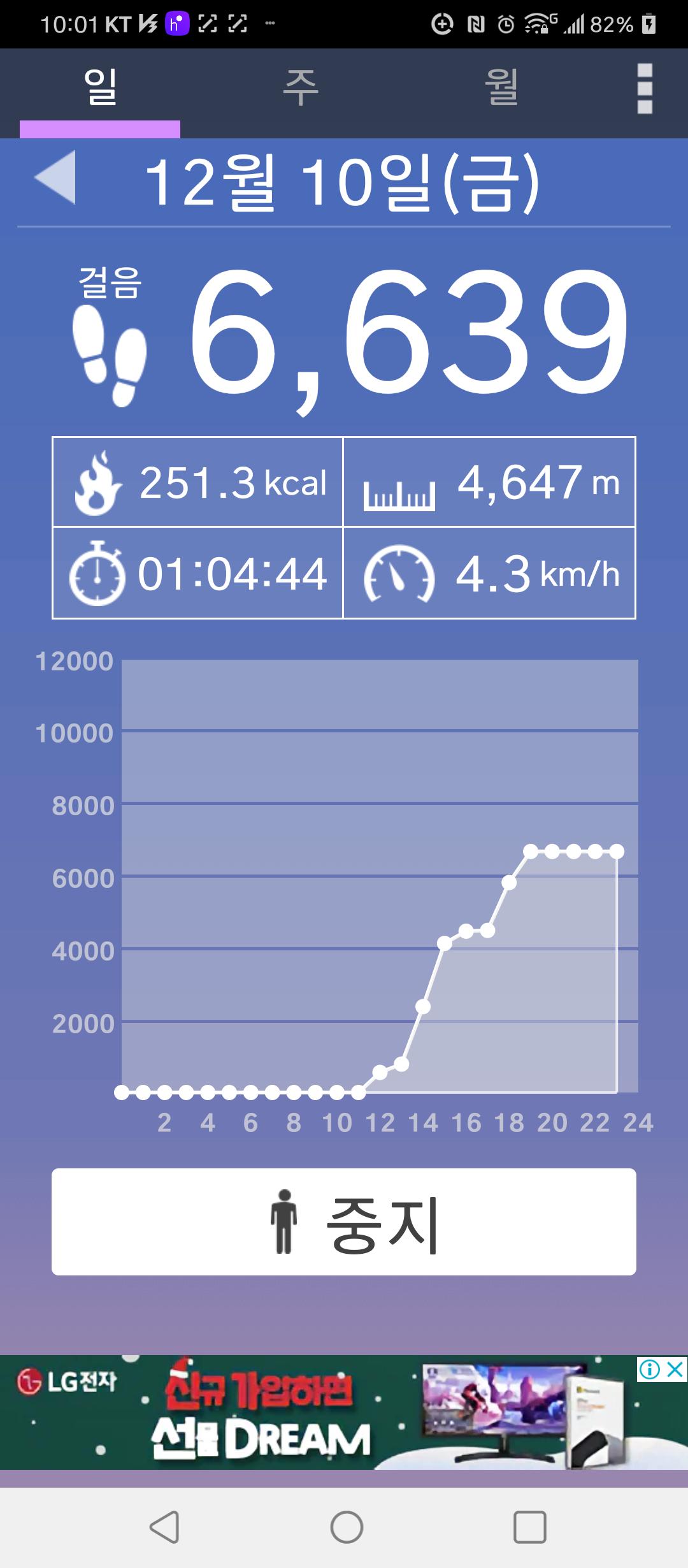688x1568 pixels.
Task: Open the ad info icon
Action: [x=649, y=1368]
